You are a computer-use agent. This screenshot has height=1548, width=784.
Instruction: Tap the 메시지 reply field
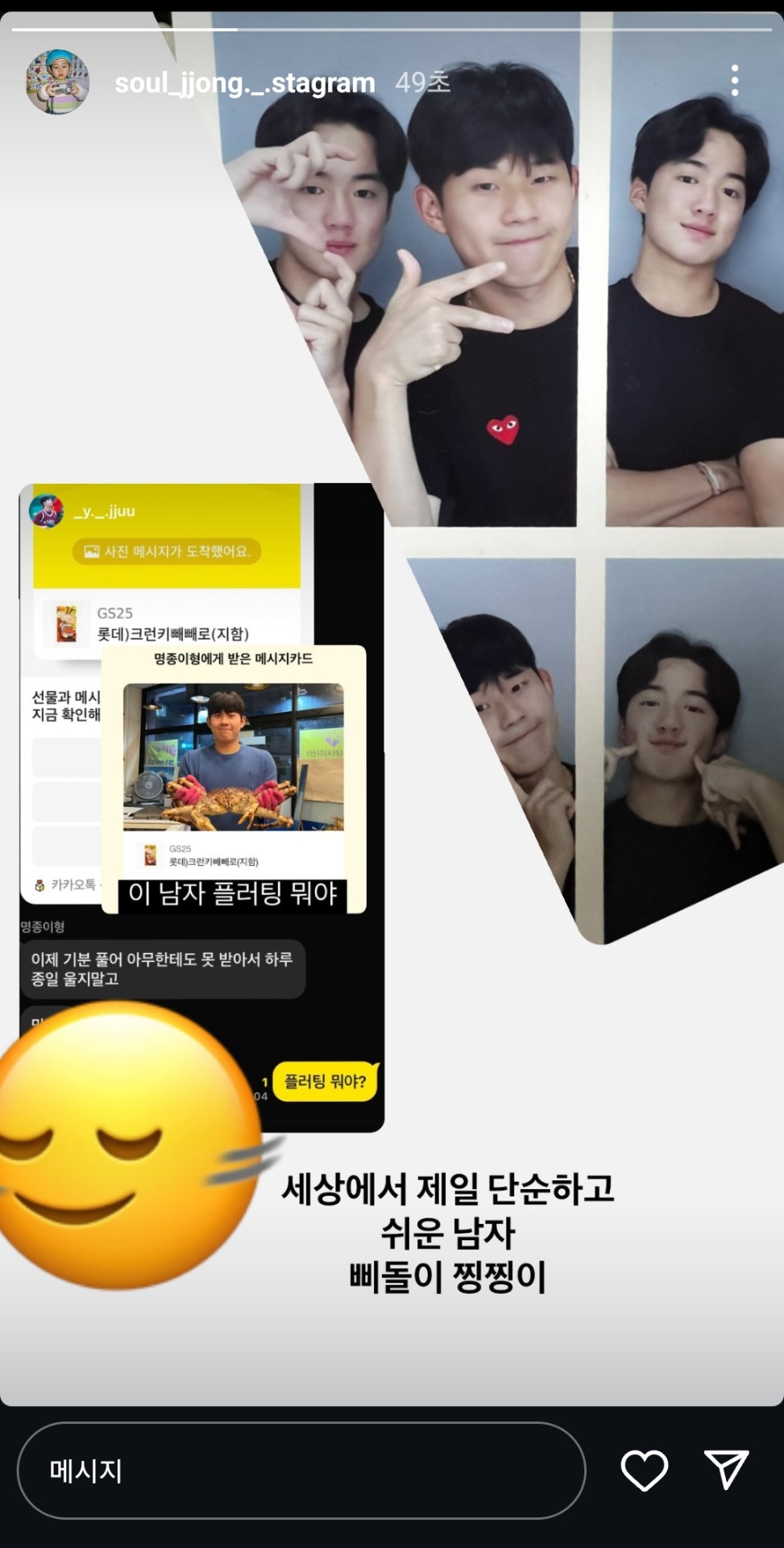301,1470
